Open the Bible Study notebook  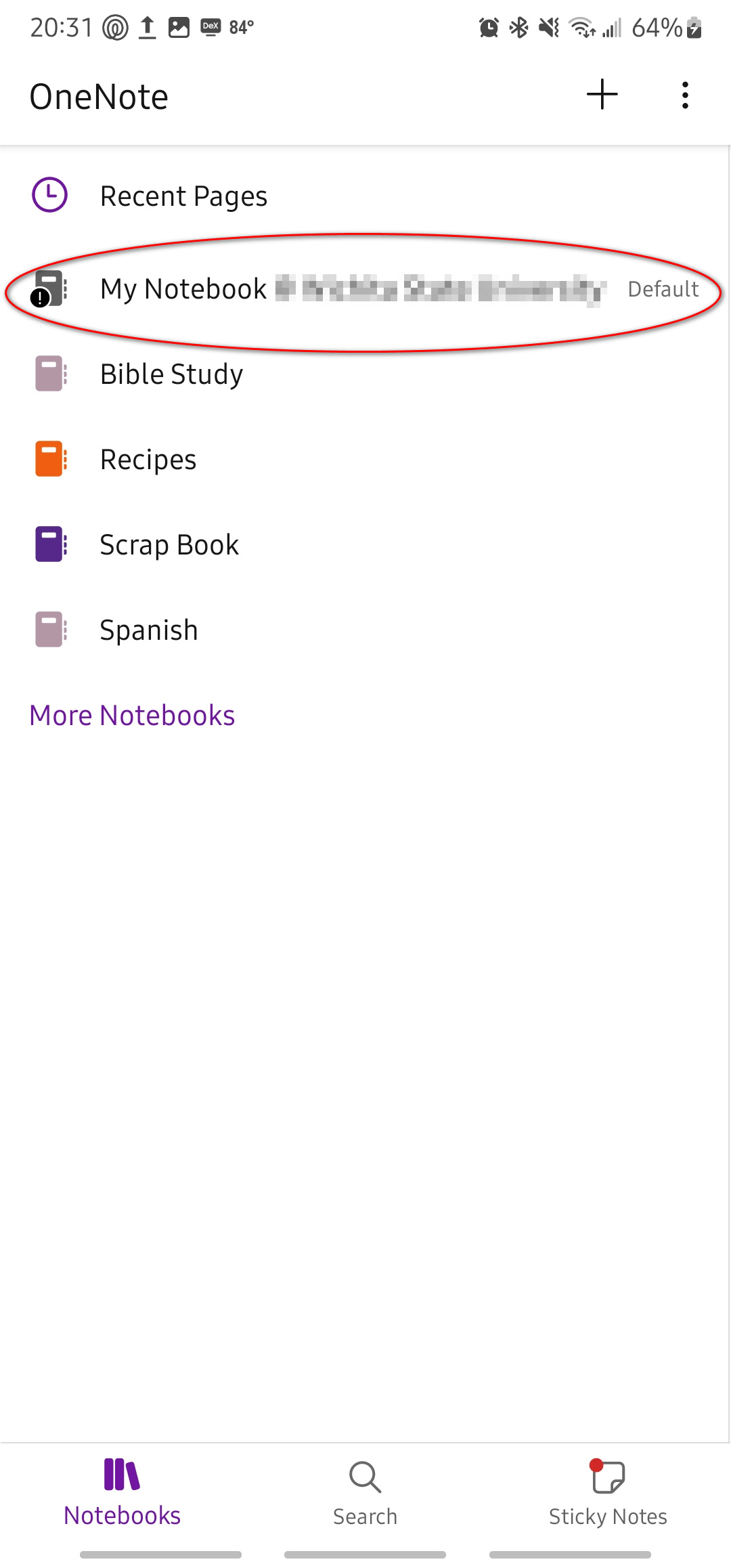click(x=171, y=374)
